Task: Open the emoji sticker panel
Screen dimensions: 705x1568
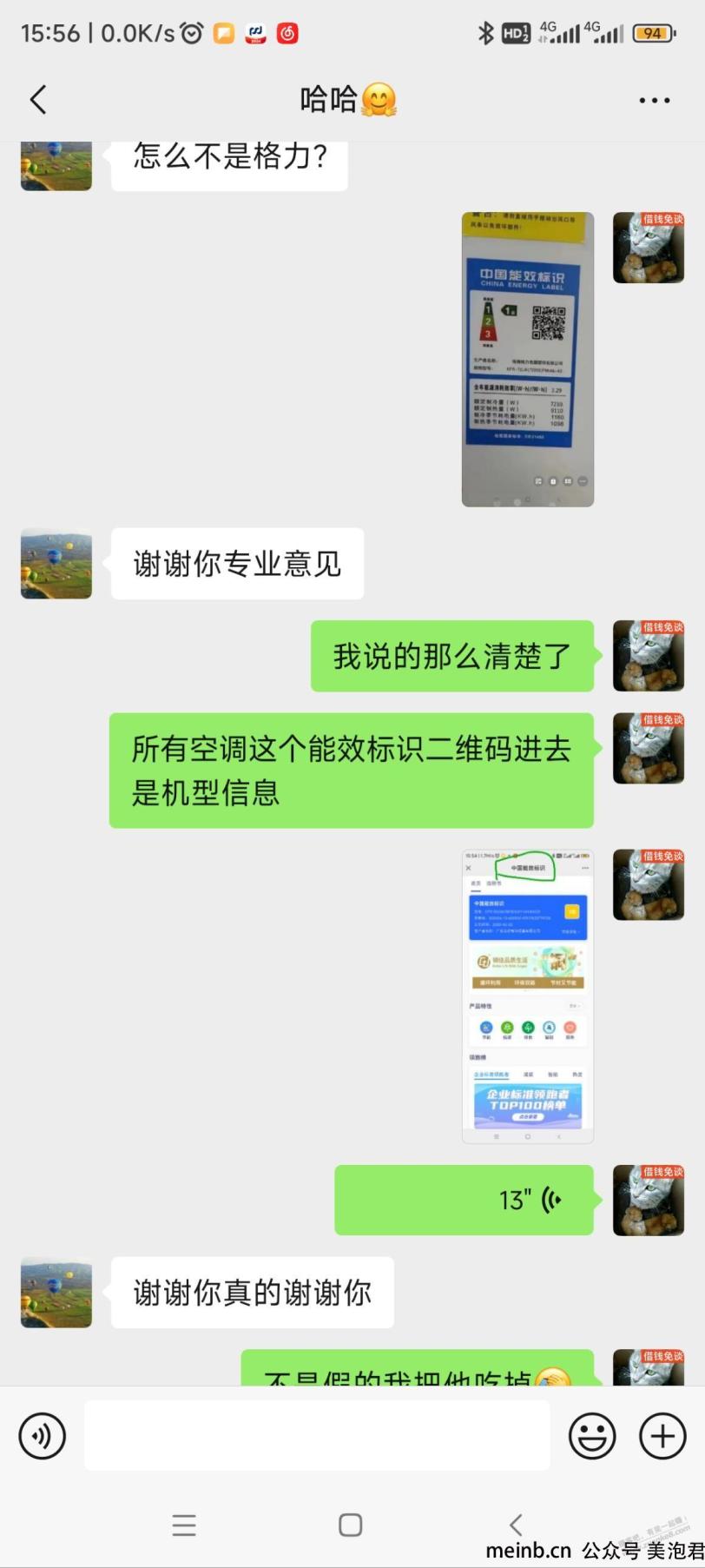Action: pyautogui.click(x=592, y=1436)
